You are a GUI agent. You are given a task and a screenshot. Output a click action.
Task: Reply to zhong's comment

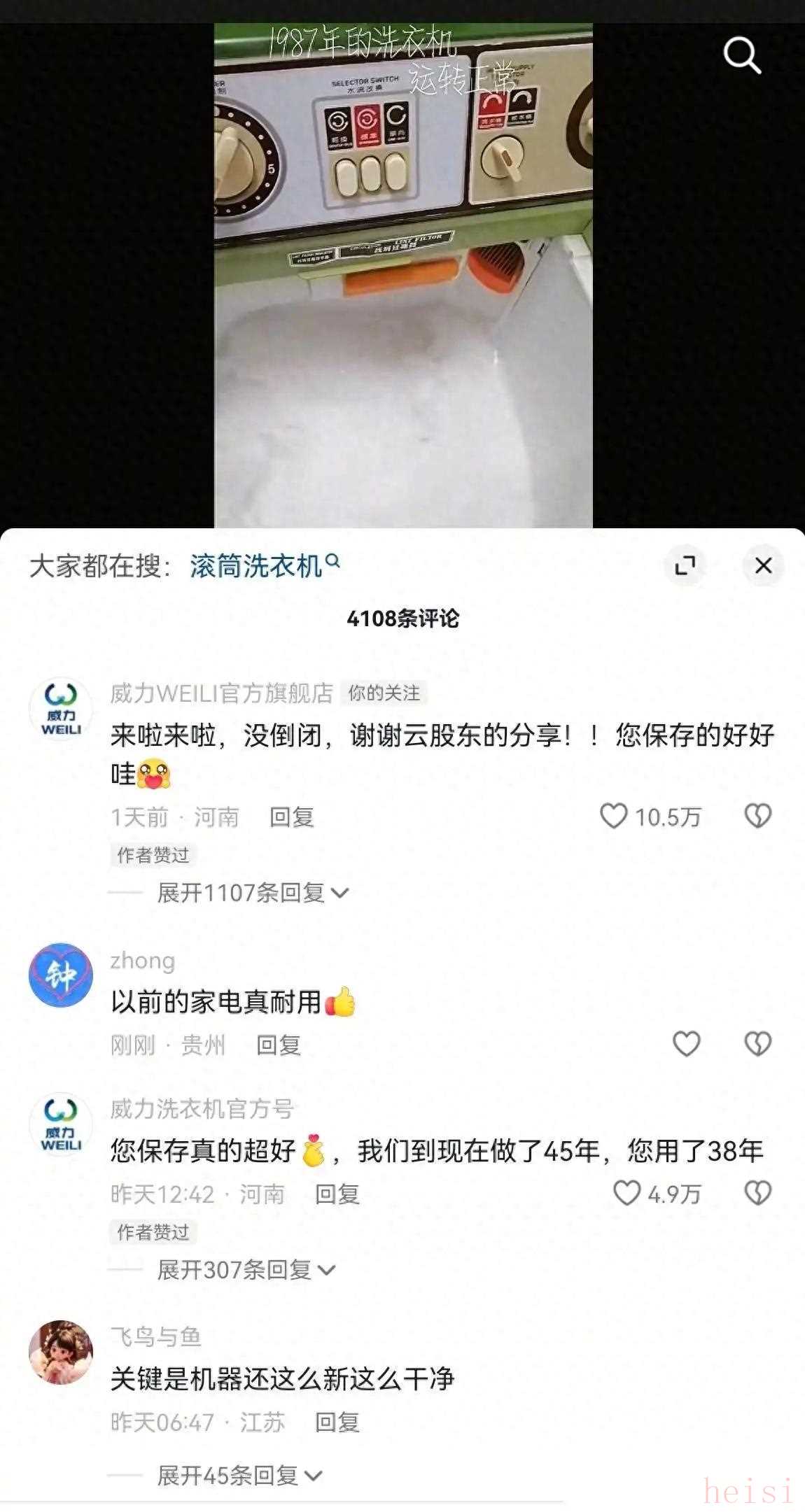(x=278, y=1045)
